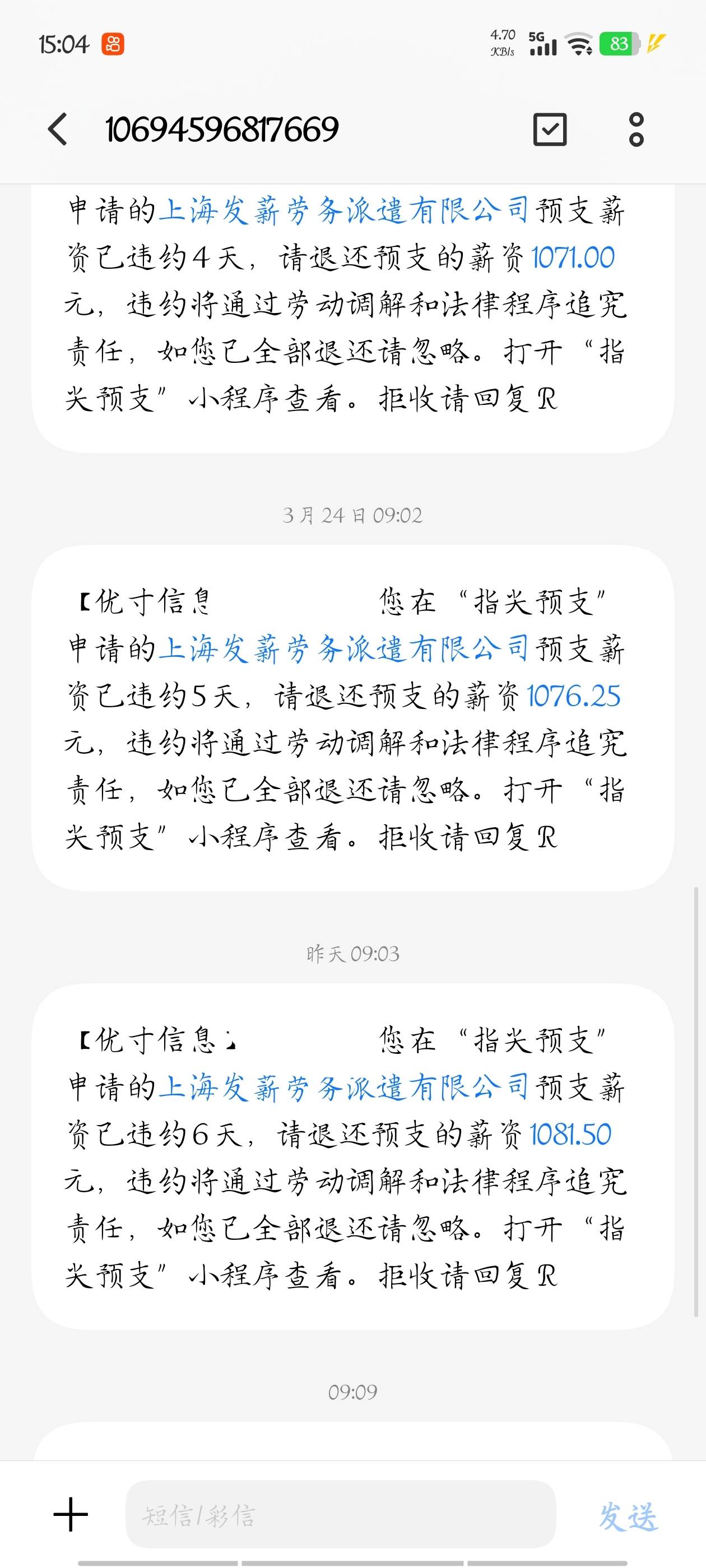Open the 1071.00 amount link
706x1568 pixels.
573,258
